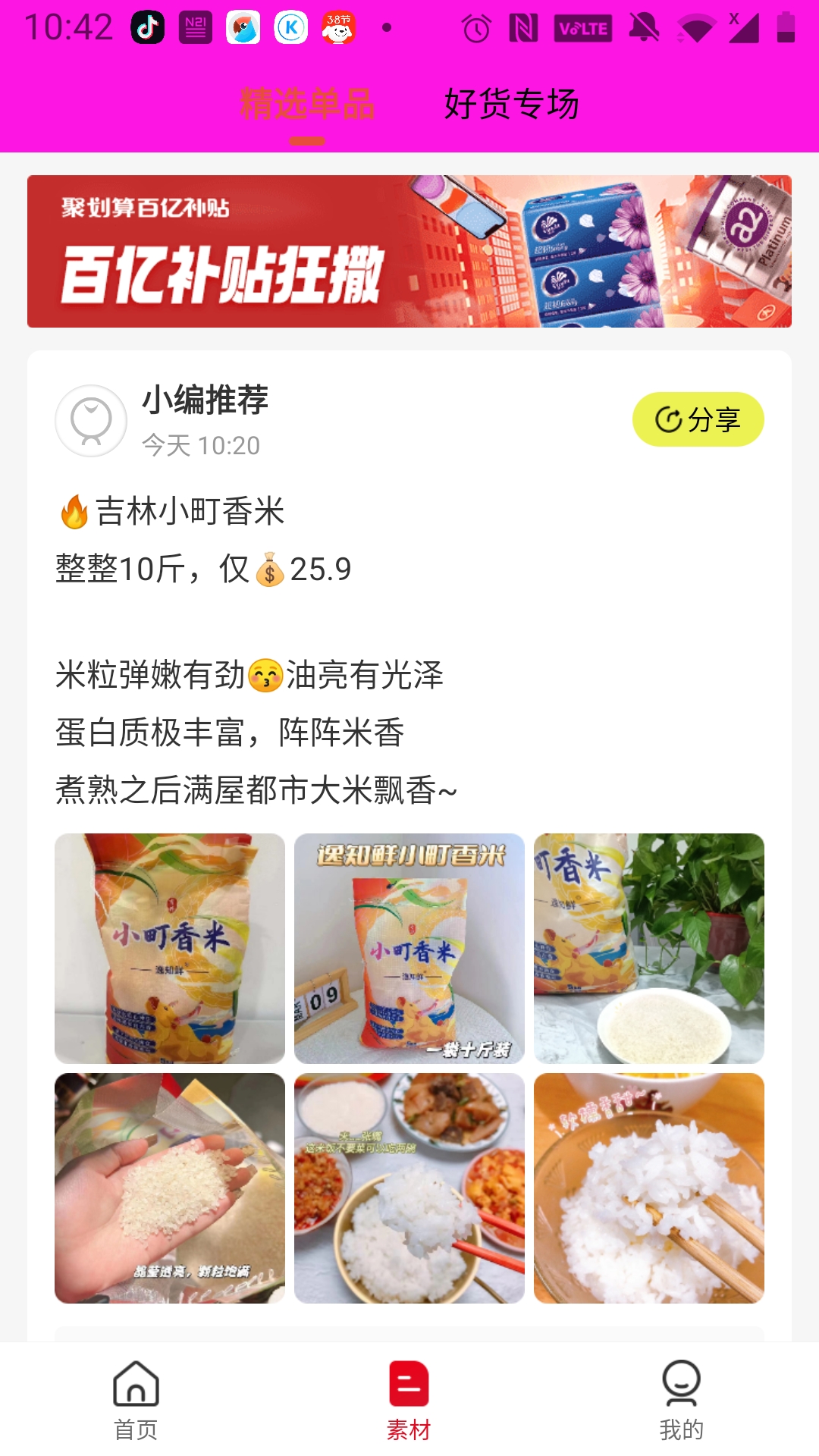Open the 素材 tab
Screen dimensions: 819x1456
tap(409, 1400)
